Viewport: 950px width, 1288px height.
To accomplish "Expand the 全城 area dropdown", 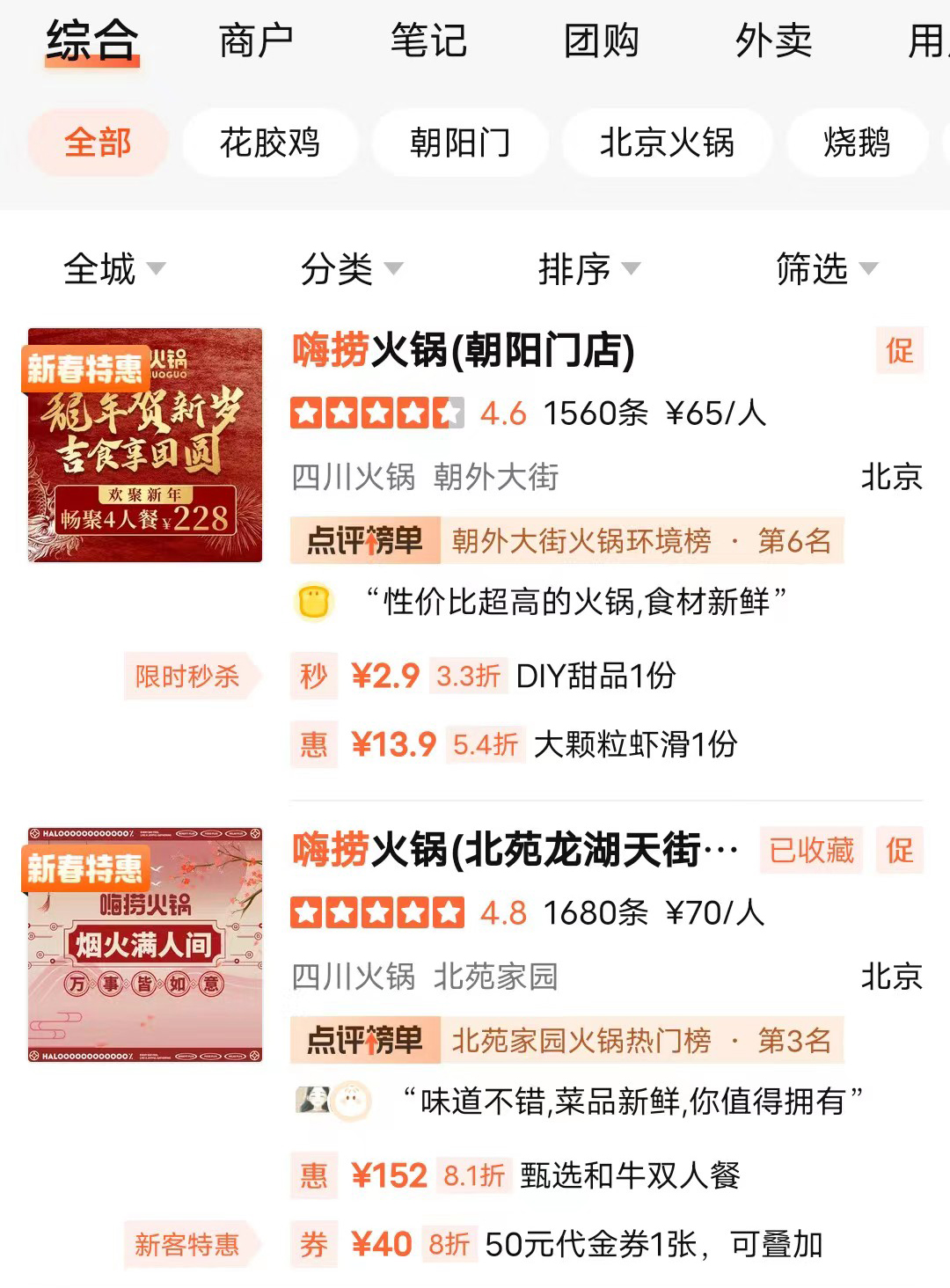I will tap(113, 268).
